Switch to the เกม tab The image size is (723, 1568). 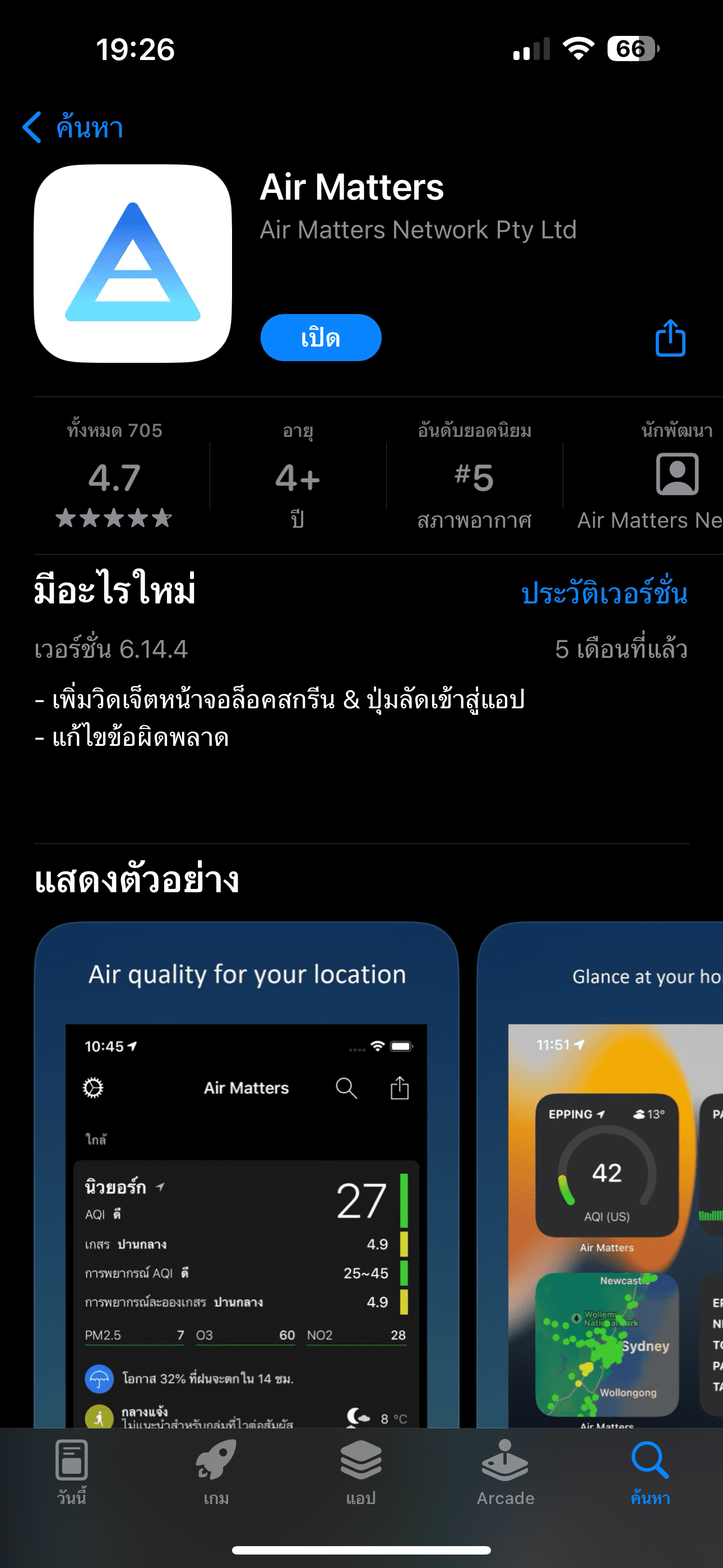click(x=216, y=1470)
